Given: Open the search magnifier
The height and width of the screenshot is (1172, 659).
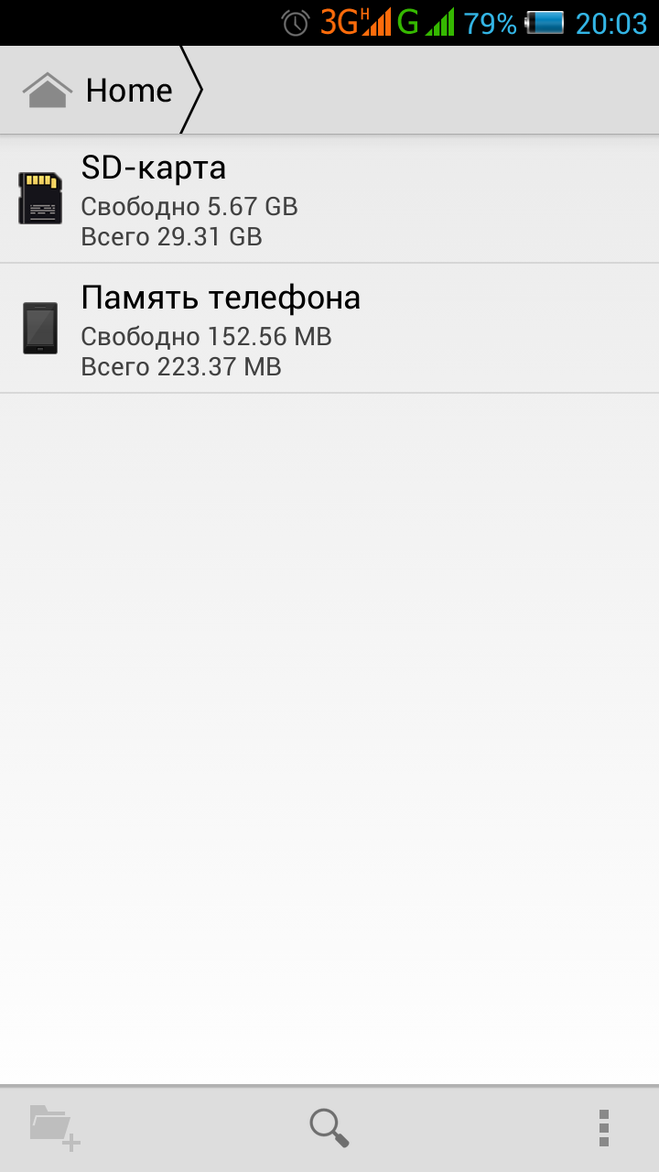Looking at the screenshot, I should (x=330, y=1128).
